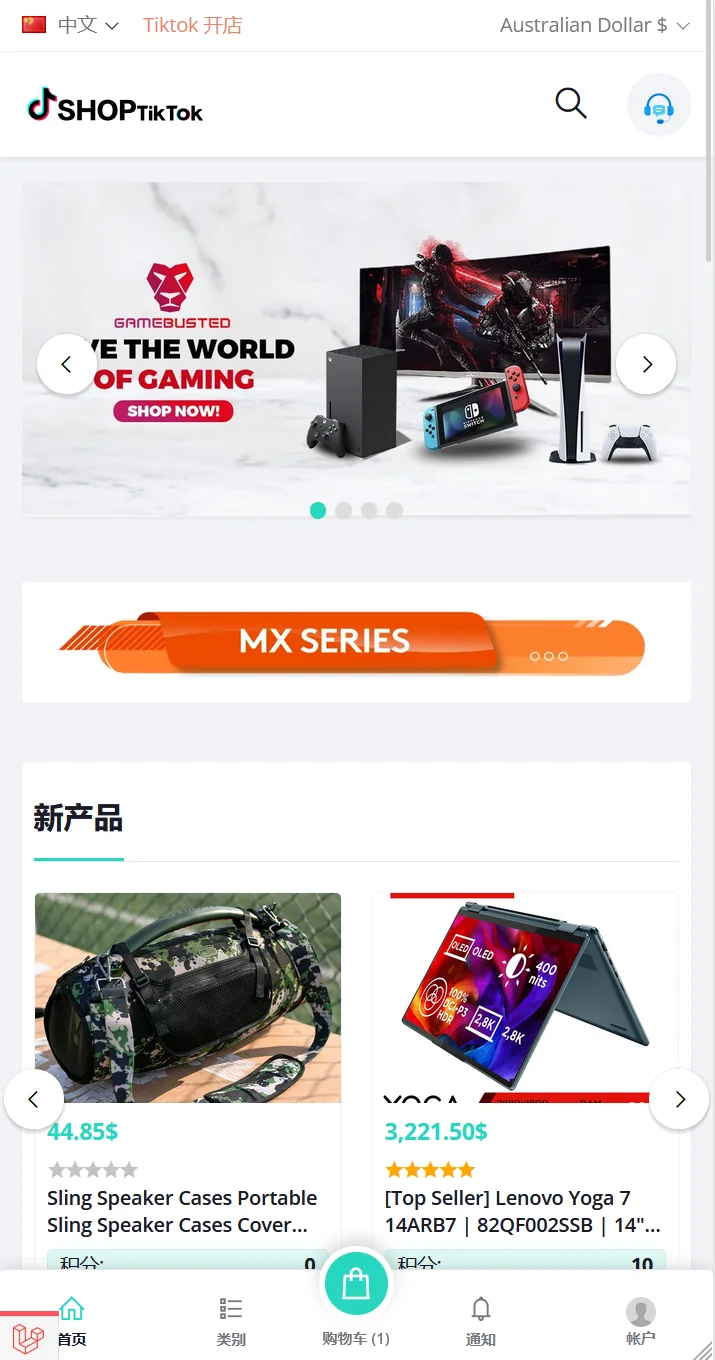
Task: Show previous new products
Action: pyautogui.click(x=33, y=1099)
